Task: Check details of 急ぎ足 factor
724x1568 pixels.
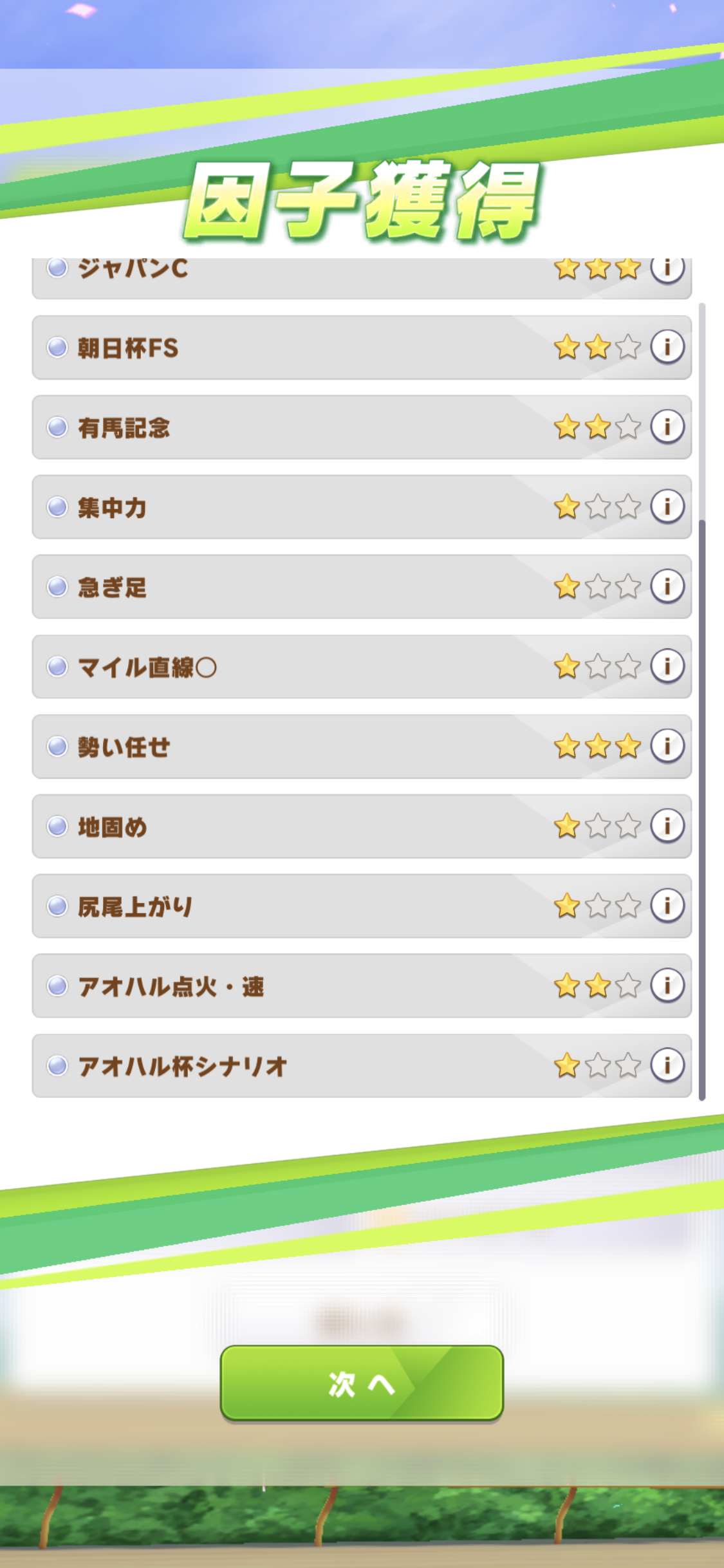Action: pos(667,586)
